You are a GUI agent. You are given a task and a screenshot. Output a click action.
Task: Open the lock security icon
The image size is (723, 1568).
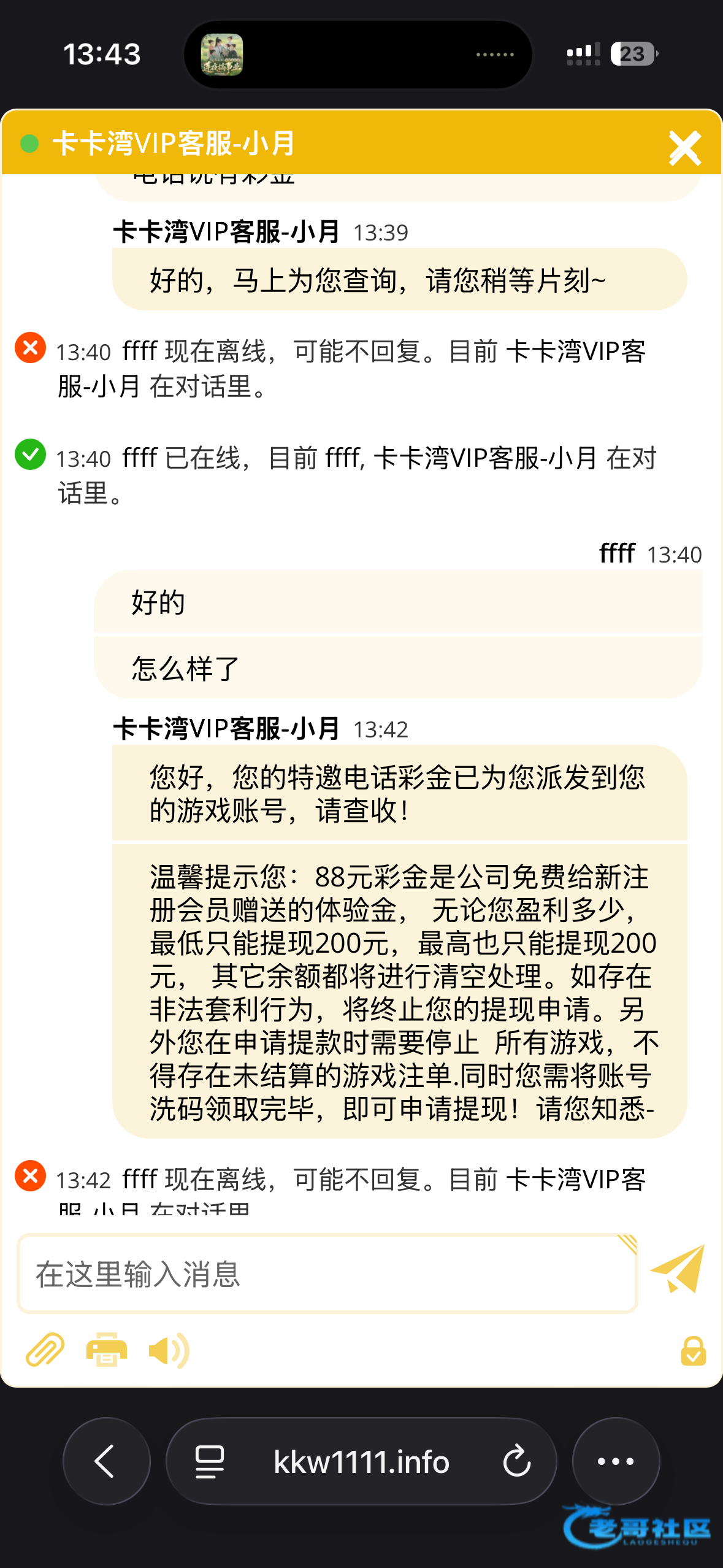pyautogui.click(x=693, y=1350)
